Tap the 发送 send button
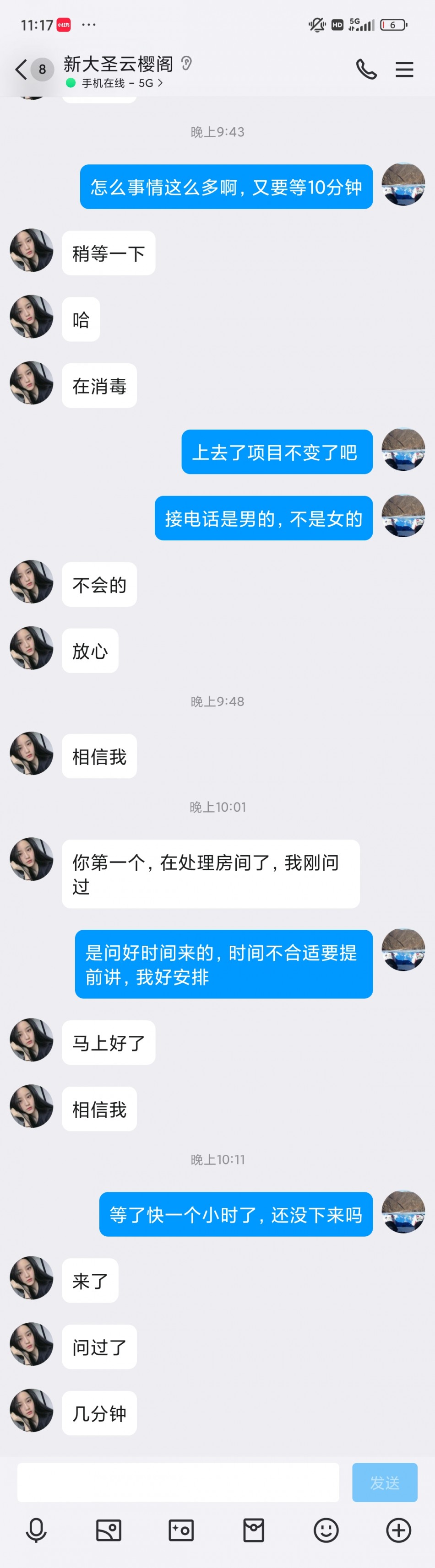The height and width of the screenshot is (1568, 435). (x=385, y=1483)
